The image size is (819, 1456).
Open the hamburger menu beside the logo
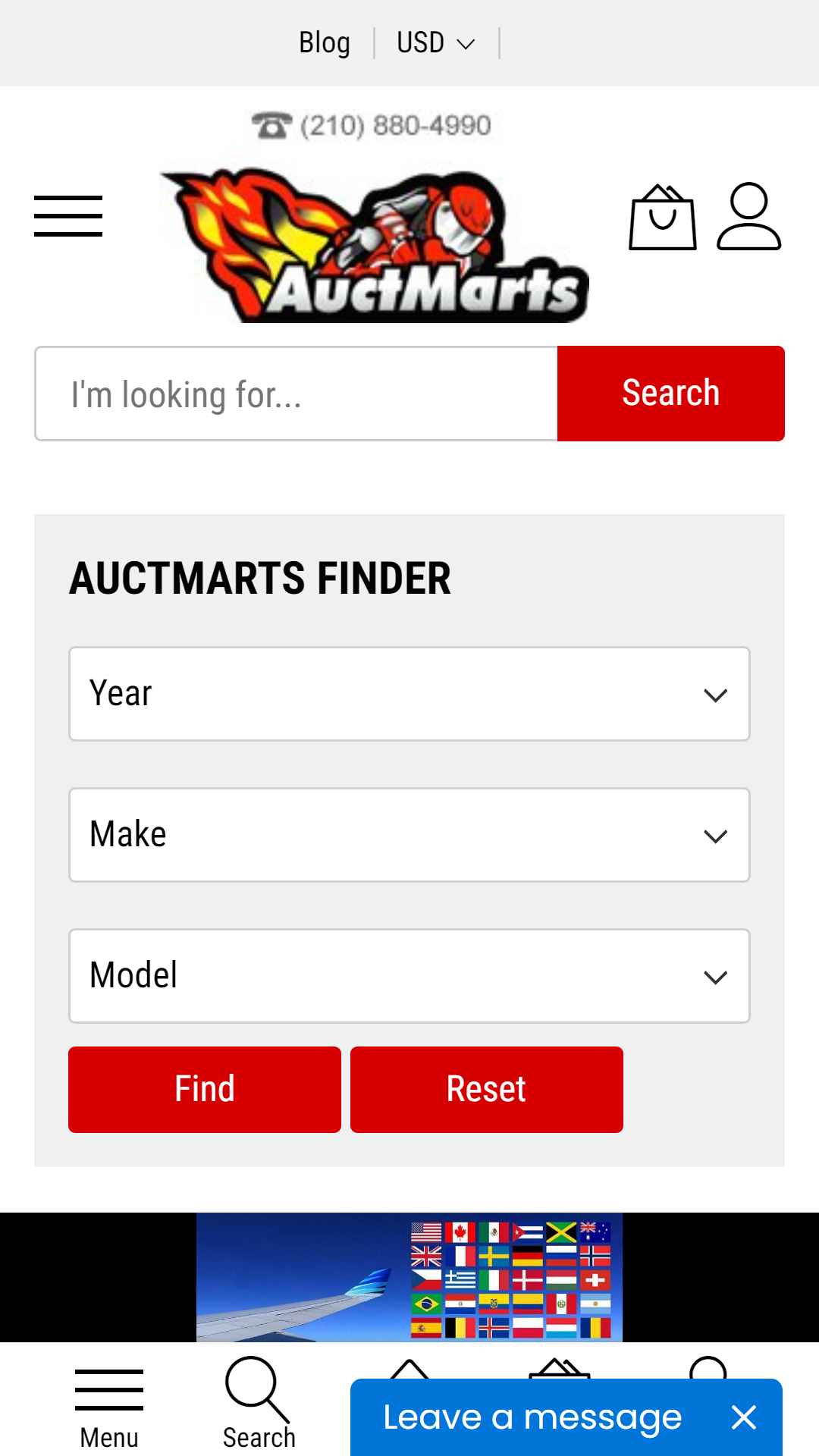pyautogui.click(x=68, y=216)
